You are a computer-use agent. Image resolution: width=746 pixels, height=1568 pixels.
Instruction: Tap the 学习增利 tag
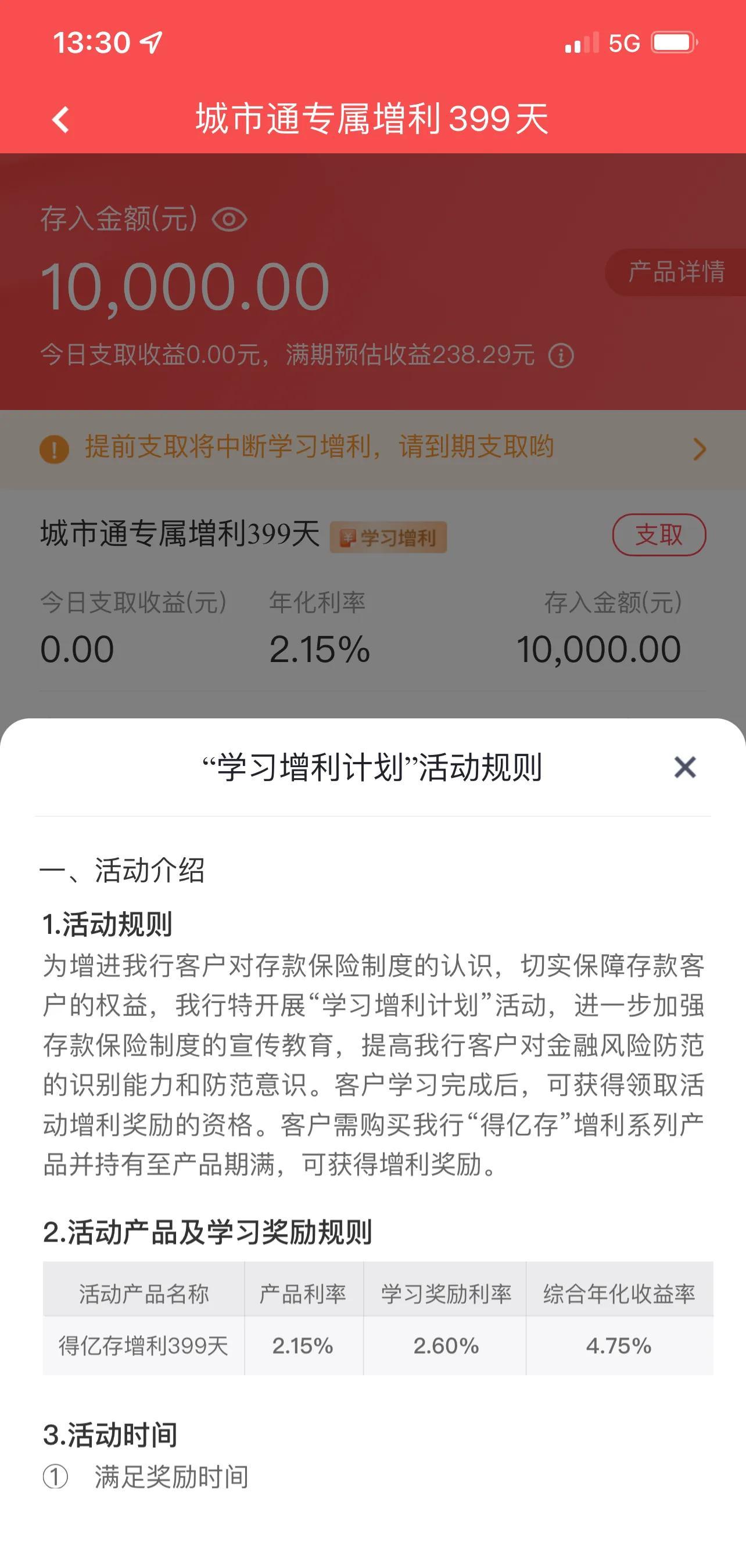click(x=388, y=538)
